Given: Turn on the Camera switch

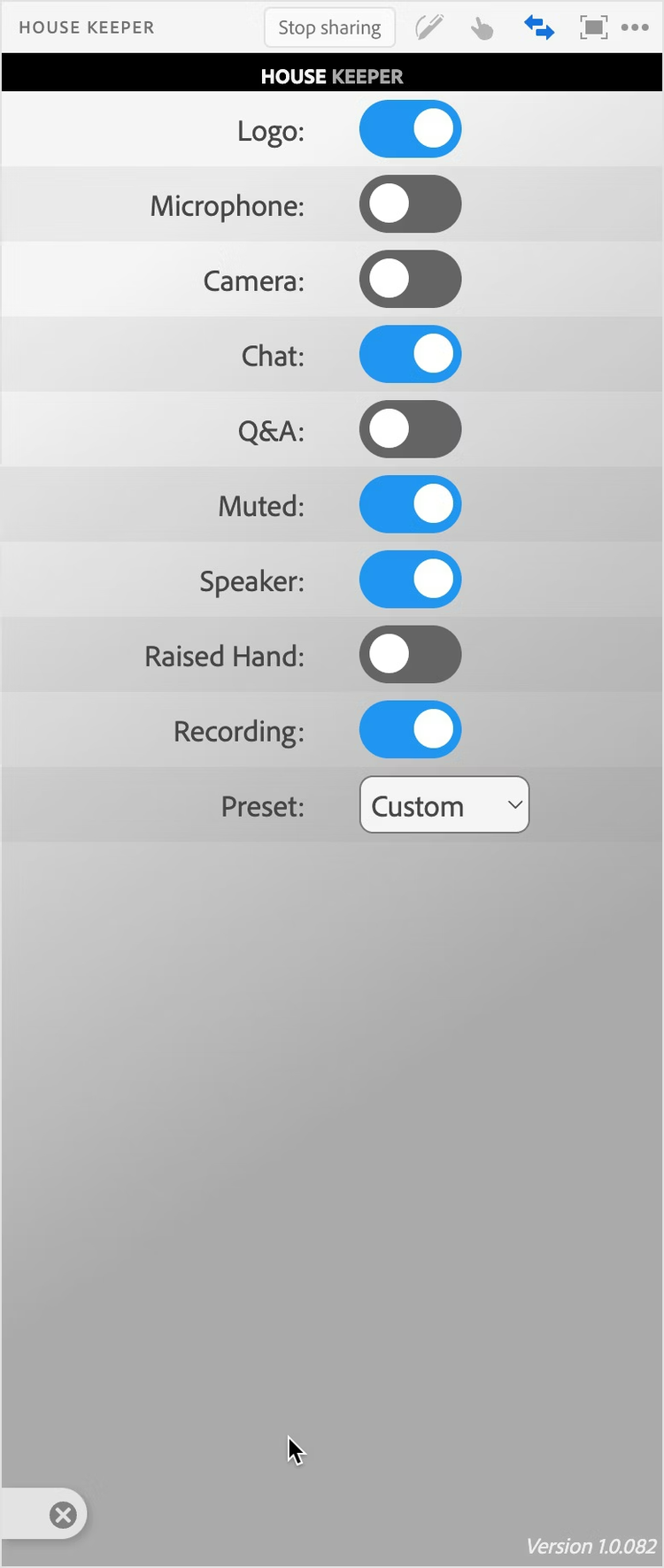Looking at the screenshot, I should [x=410, y=279].
